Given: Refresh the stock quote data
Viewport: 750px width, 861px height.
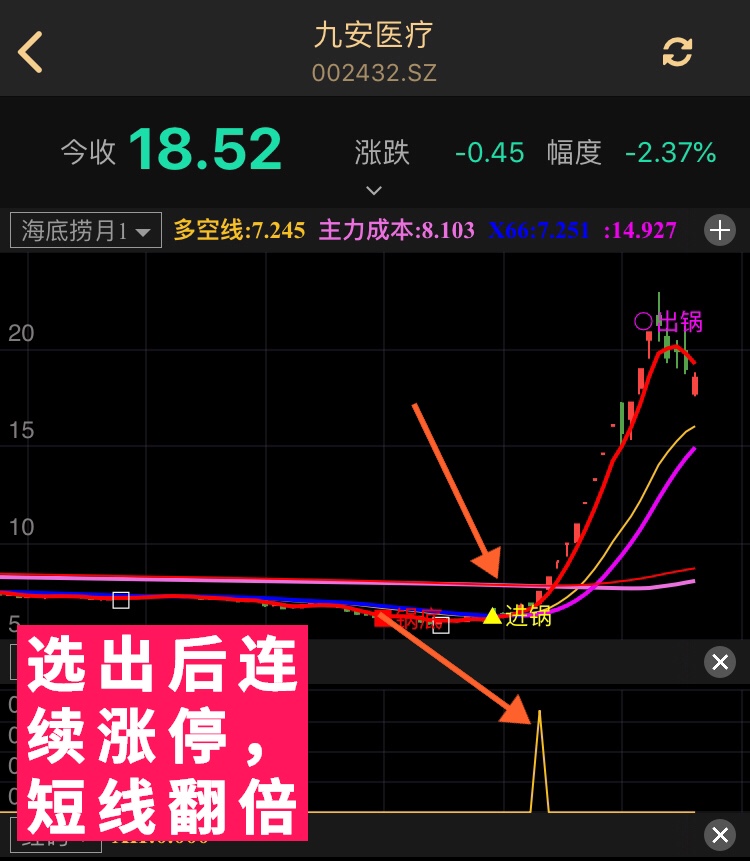Looking at the screenshot, I should [677, 52].
